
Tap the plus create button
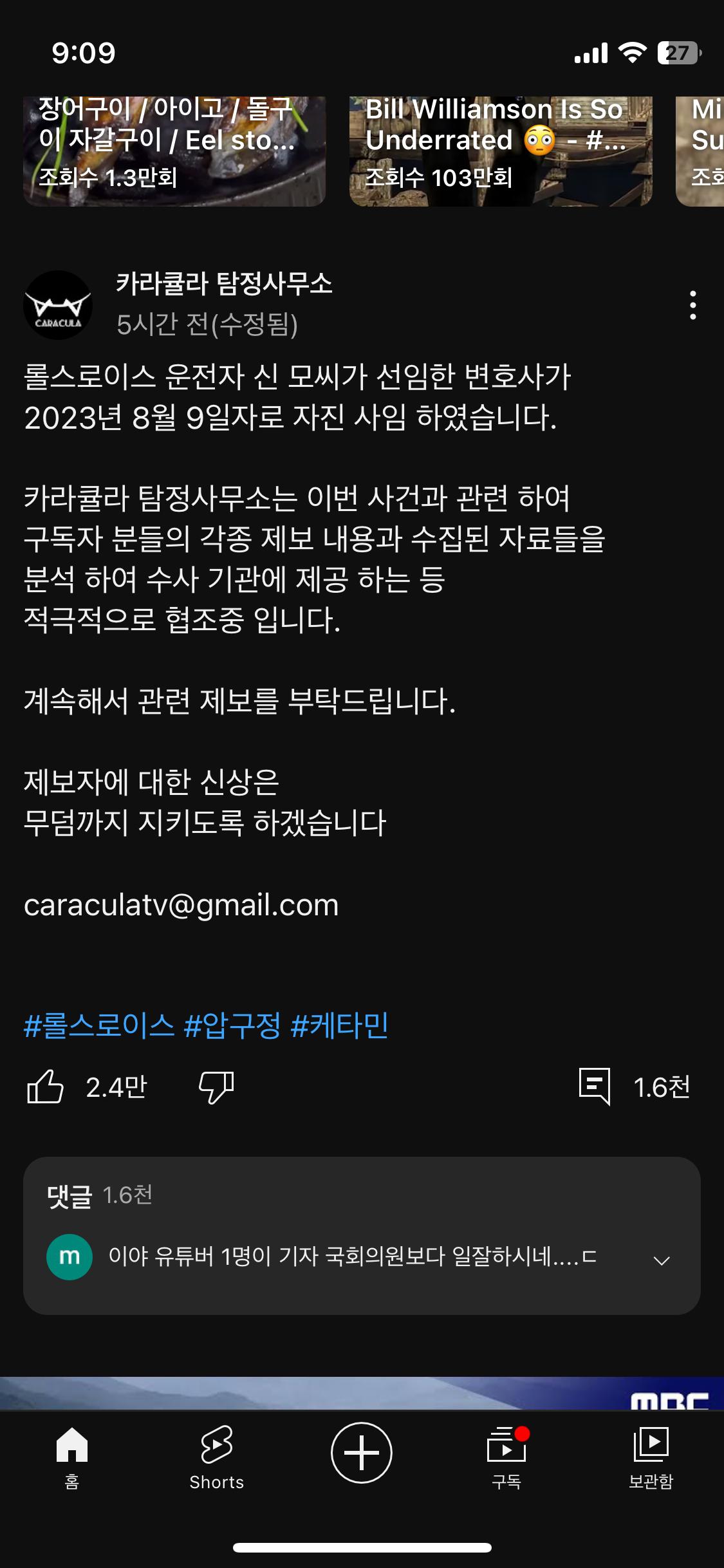pyautogui.click(x=362, y=1453)
